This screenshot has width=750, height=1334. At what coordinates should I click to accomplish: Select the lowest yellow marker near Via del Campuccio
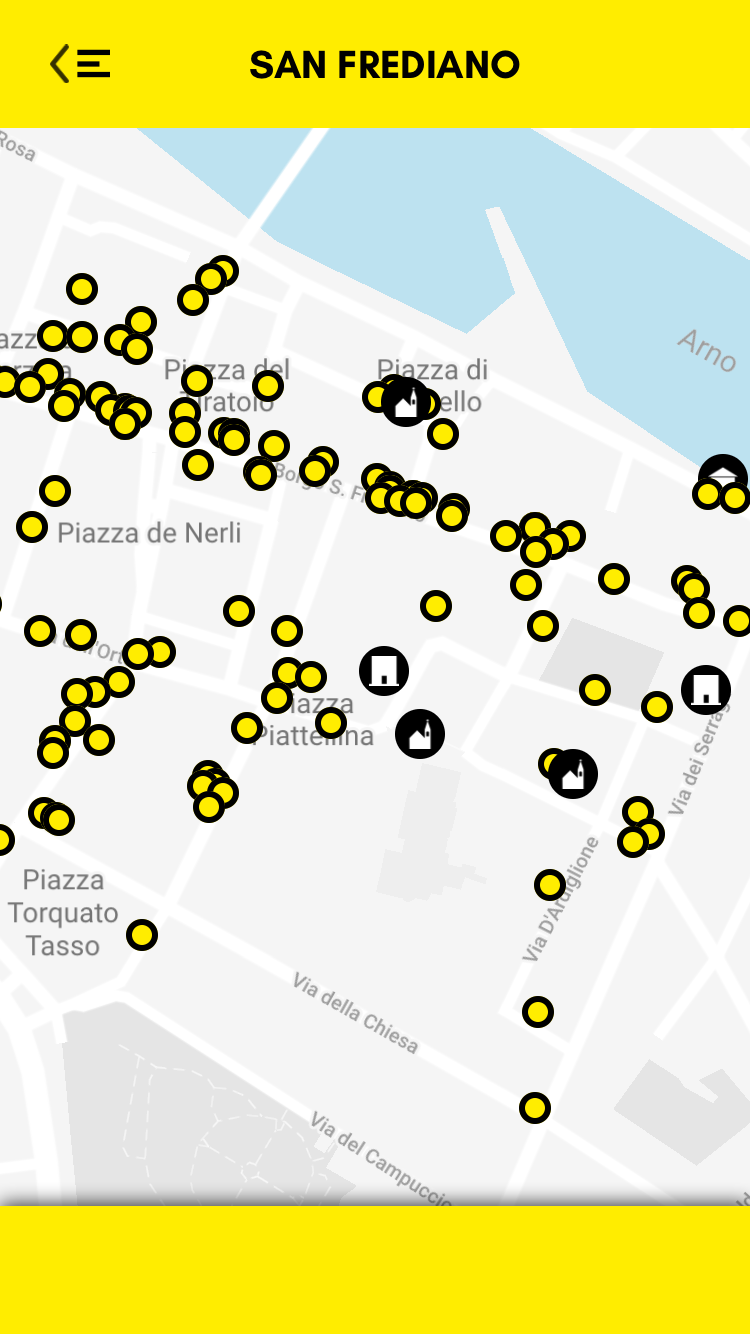coord(535,1108)
